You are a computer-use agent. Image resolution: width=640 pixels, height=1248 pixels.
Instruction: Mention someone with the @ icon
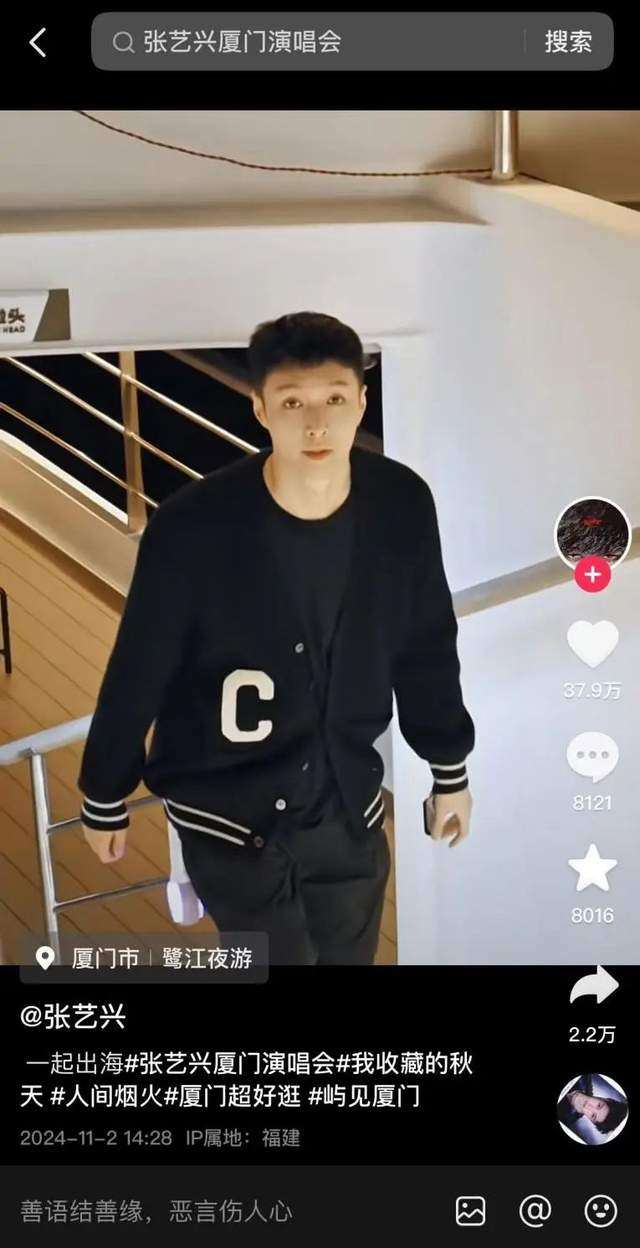pos(535,1211)
